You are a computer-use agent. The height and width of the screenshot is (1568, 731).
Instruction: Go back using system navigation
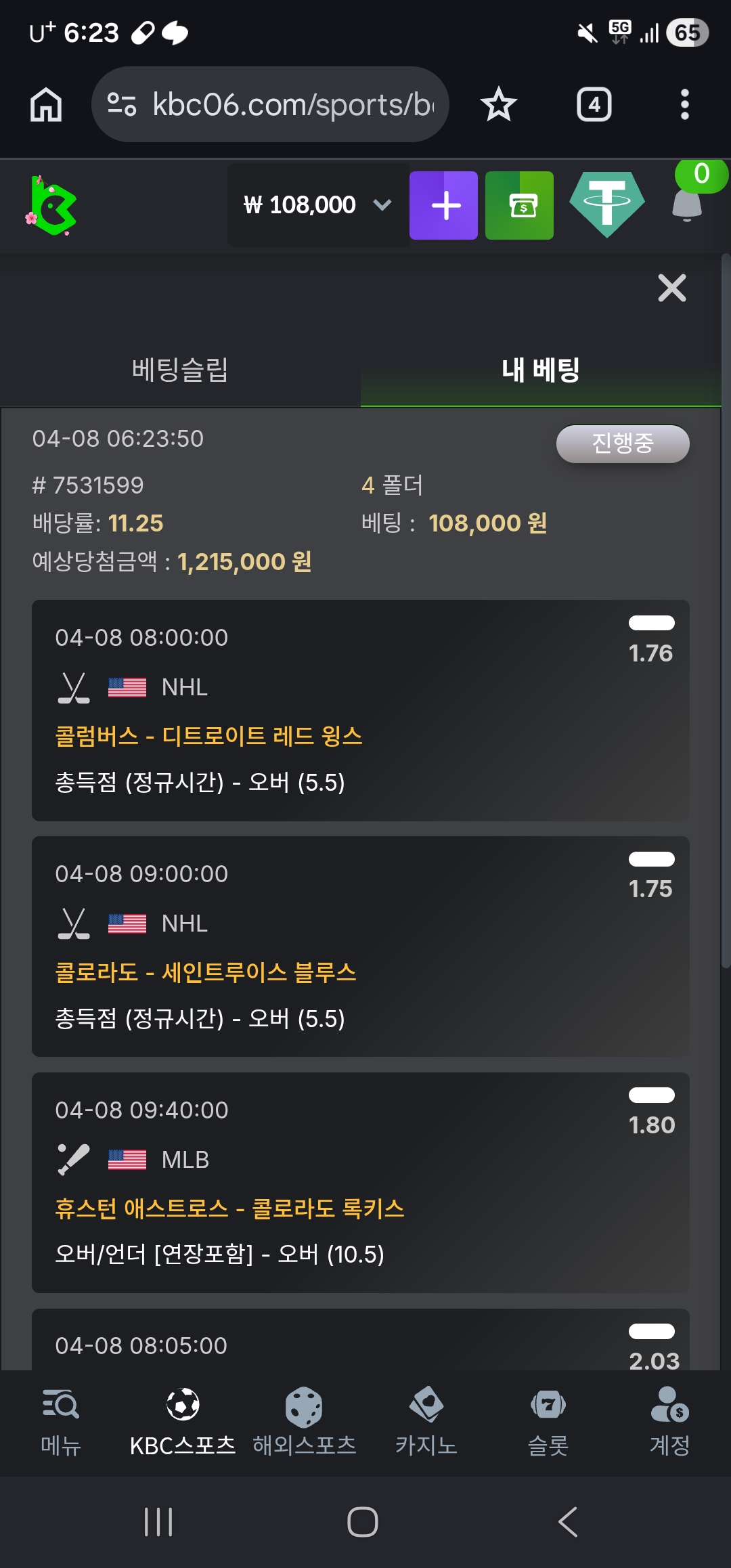(568, 1522)
